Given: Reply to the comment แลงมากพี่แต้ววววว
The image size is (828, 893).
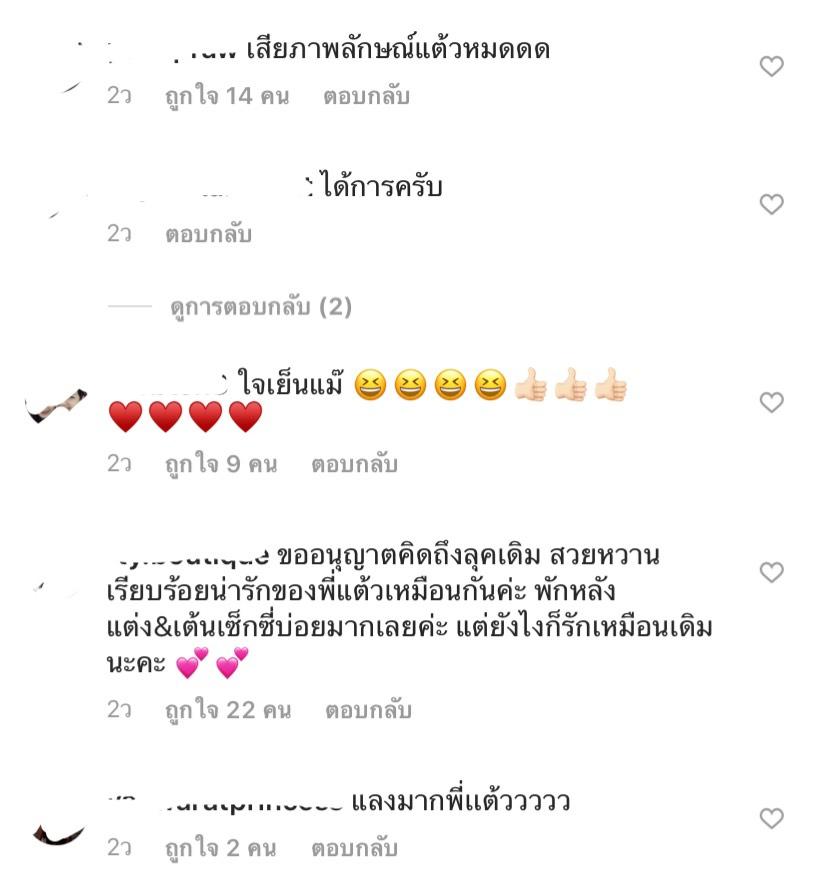Looking at the screenshot, I should point(354,849).
